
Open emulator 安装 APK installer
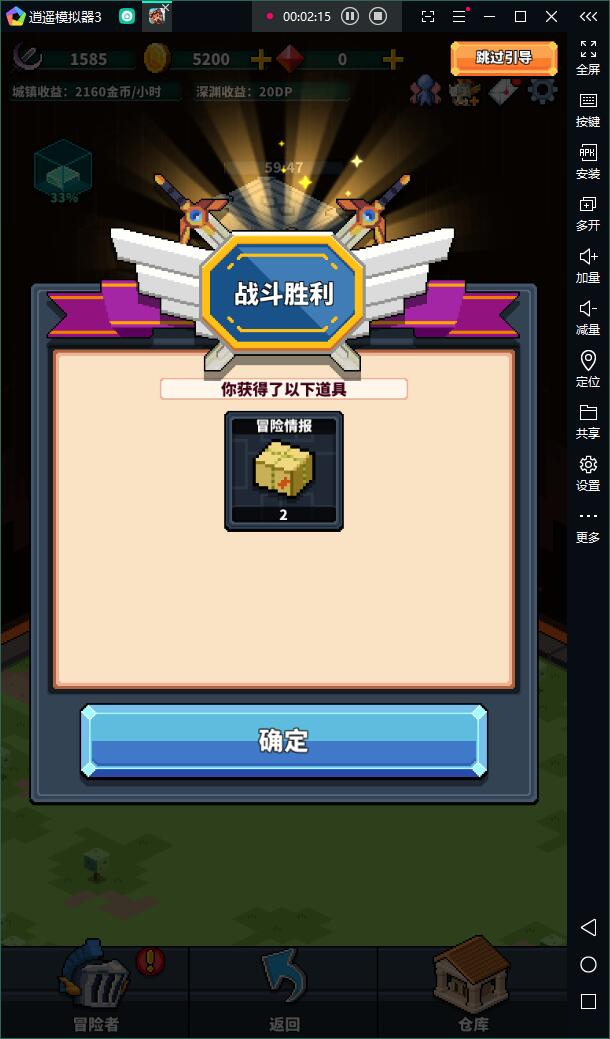(x=588, y=161)
